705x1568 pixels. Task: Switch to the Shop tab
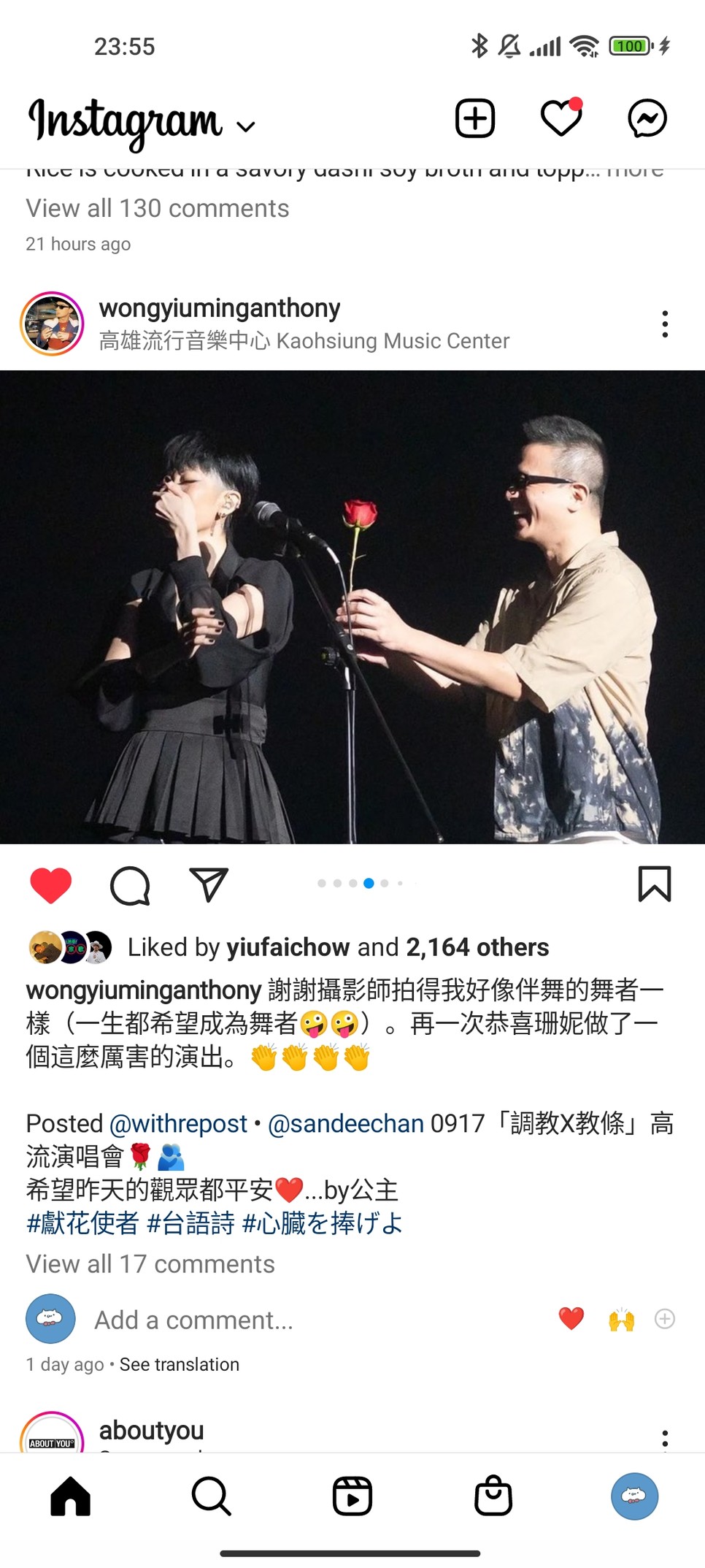[x=493, y=1496]
